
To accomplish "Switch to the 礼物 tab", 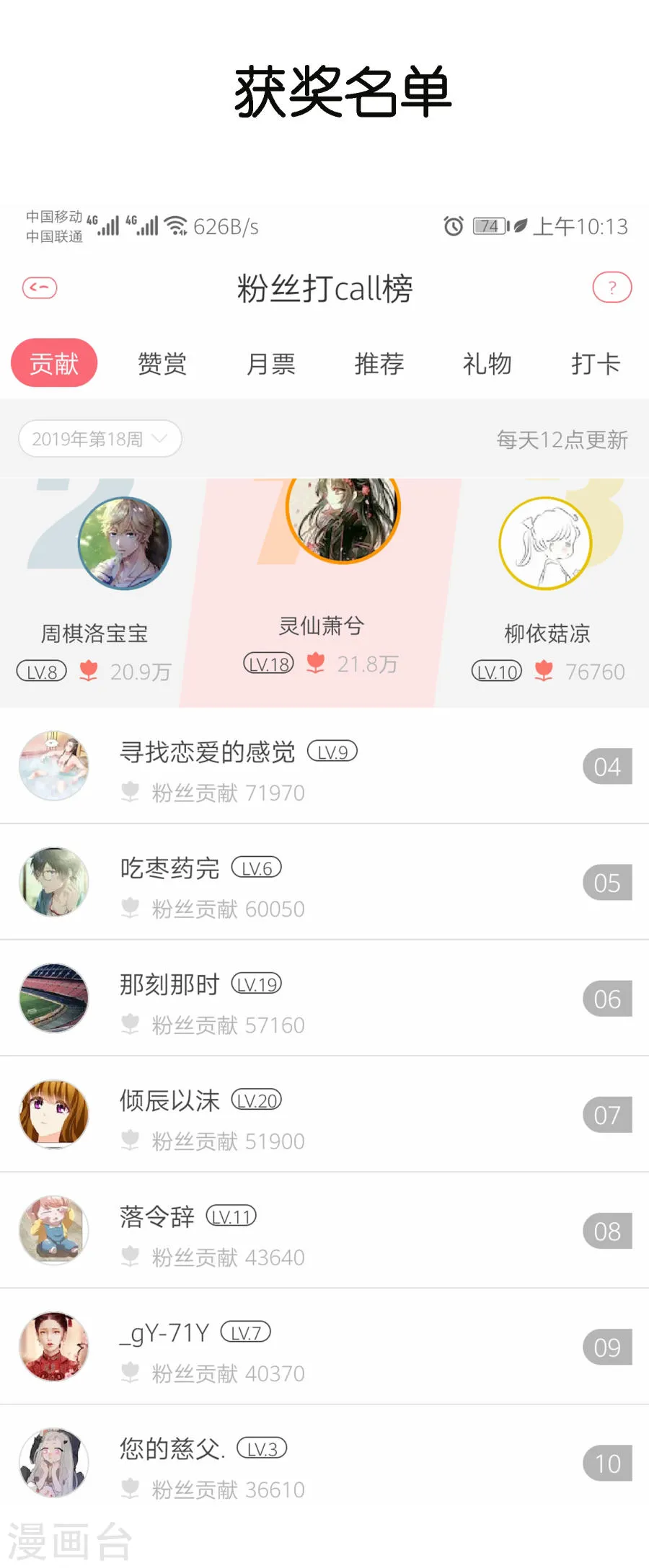I will coord(487,363).
